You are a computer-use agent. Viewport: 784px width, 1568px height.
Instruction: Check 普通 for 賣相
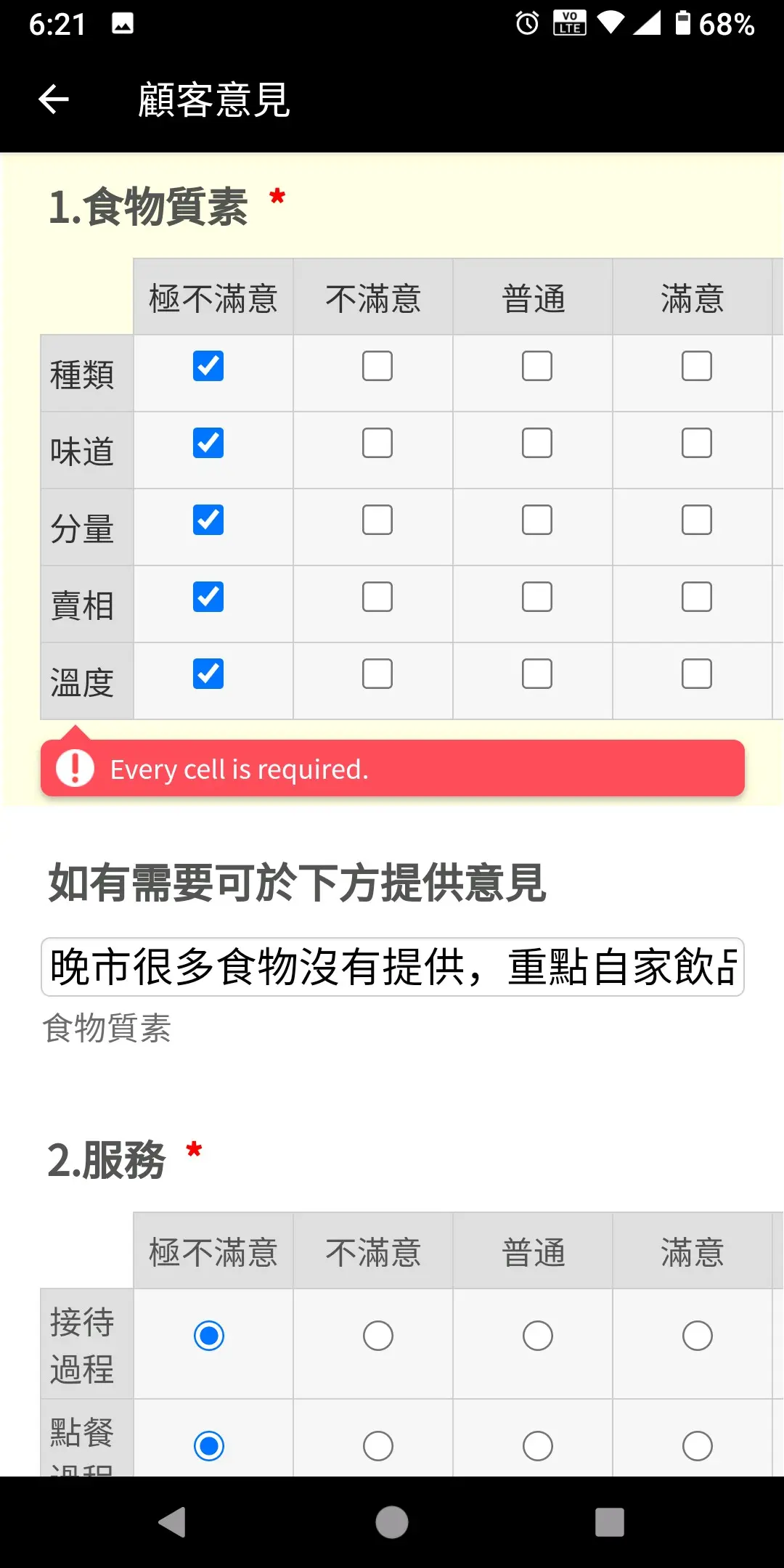[x=537, y=597]
